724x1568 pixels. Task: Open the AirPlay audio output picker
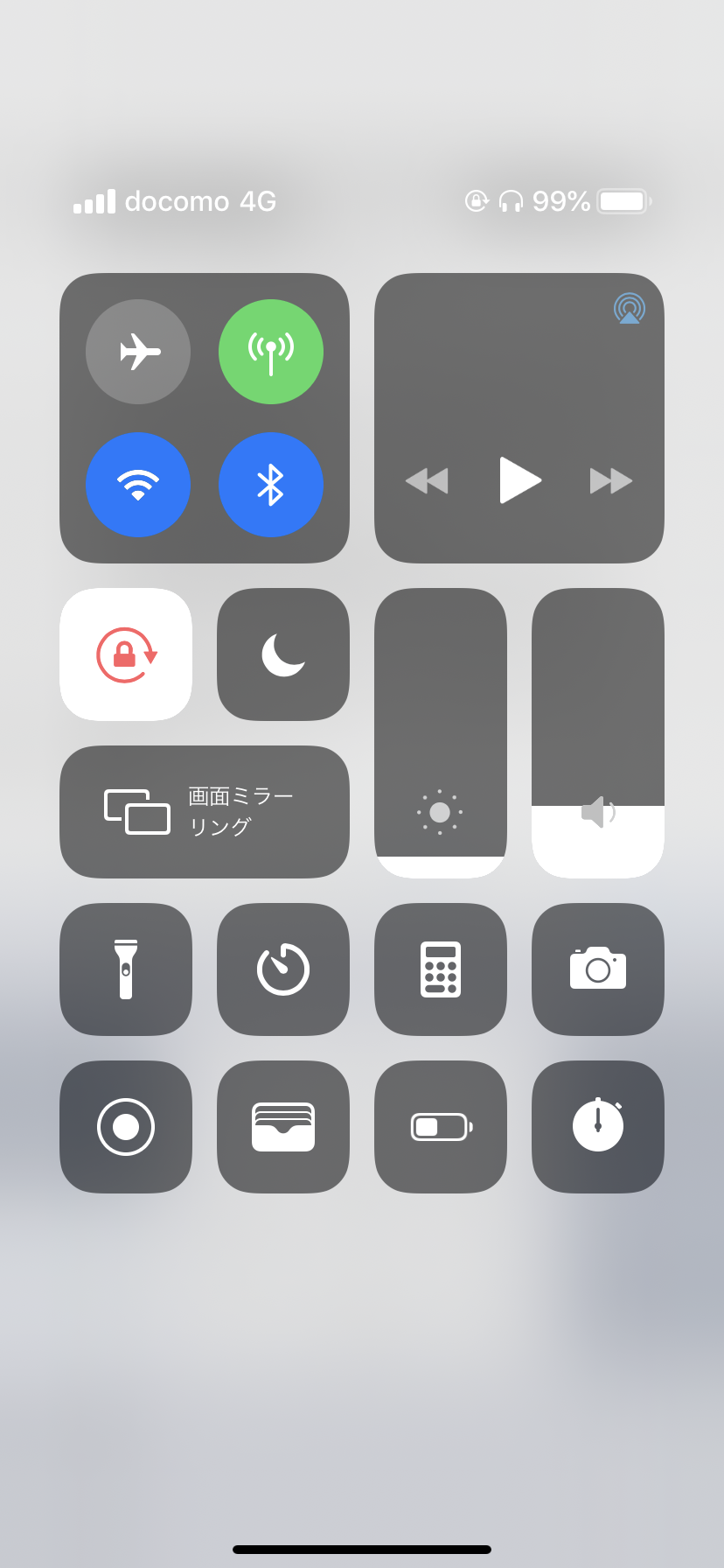pyautogui.click(x=629, y=309)
